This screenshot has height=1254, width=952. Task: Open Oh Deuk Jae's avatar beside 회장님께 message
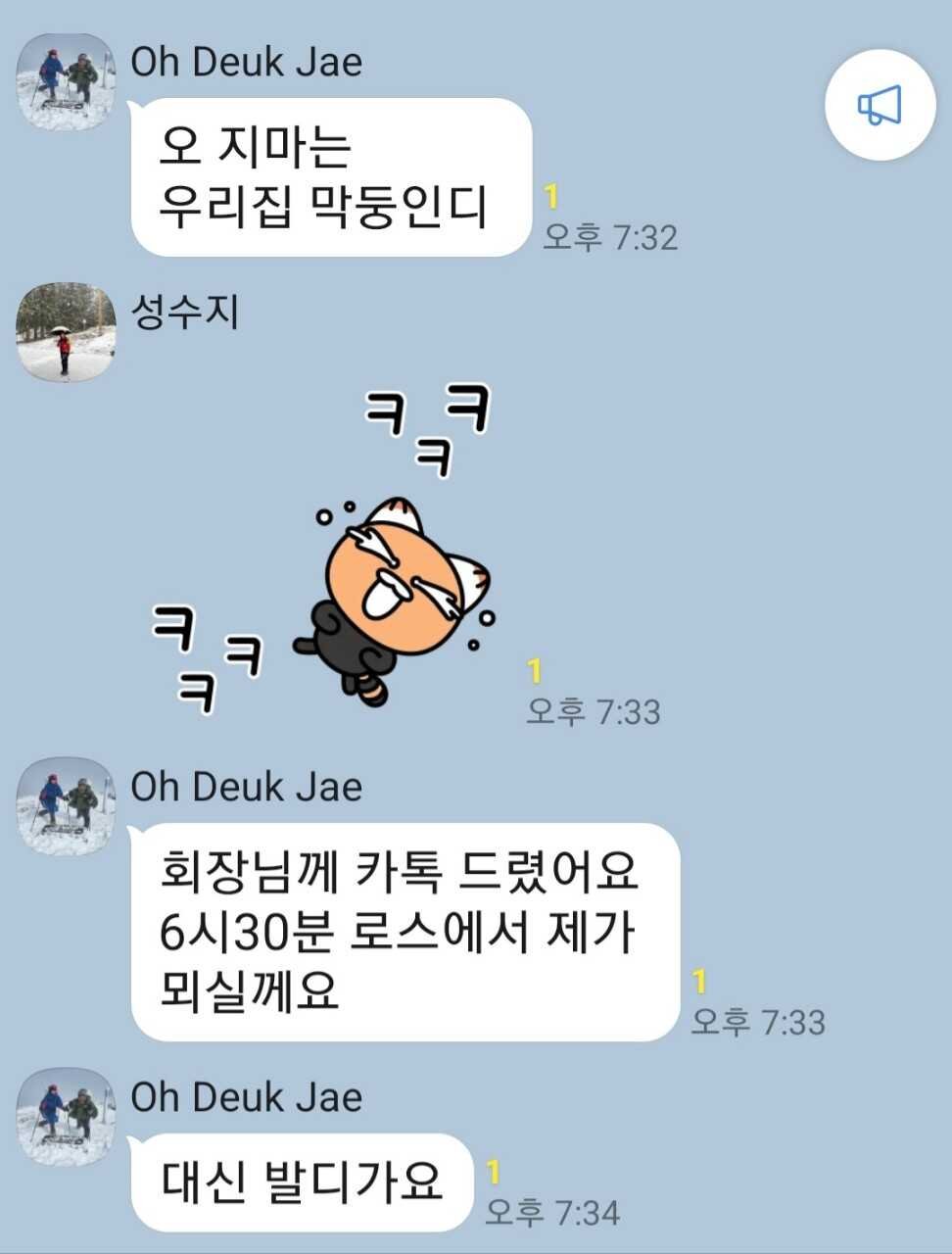(x=67, y=806)
